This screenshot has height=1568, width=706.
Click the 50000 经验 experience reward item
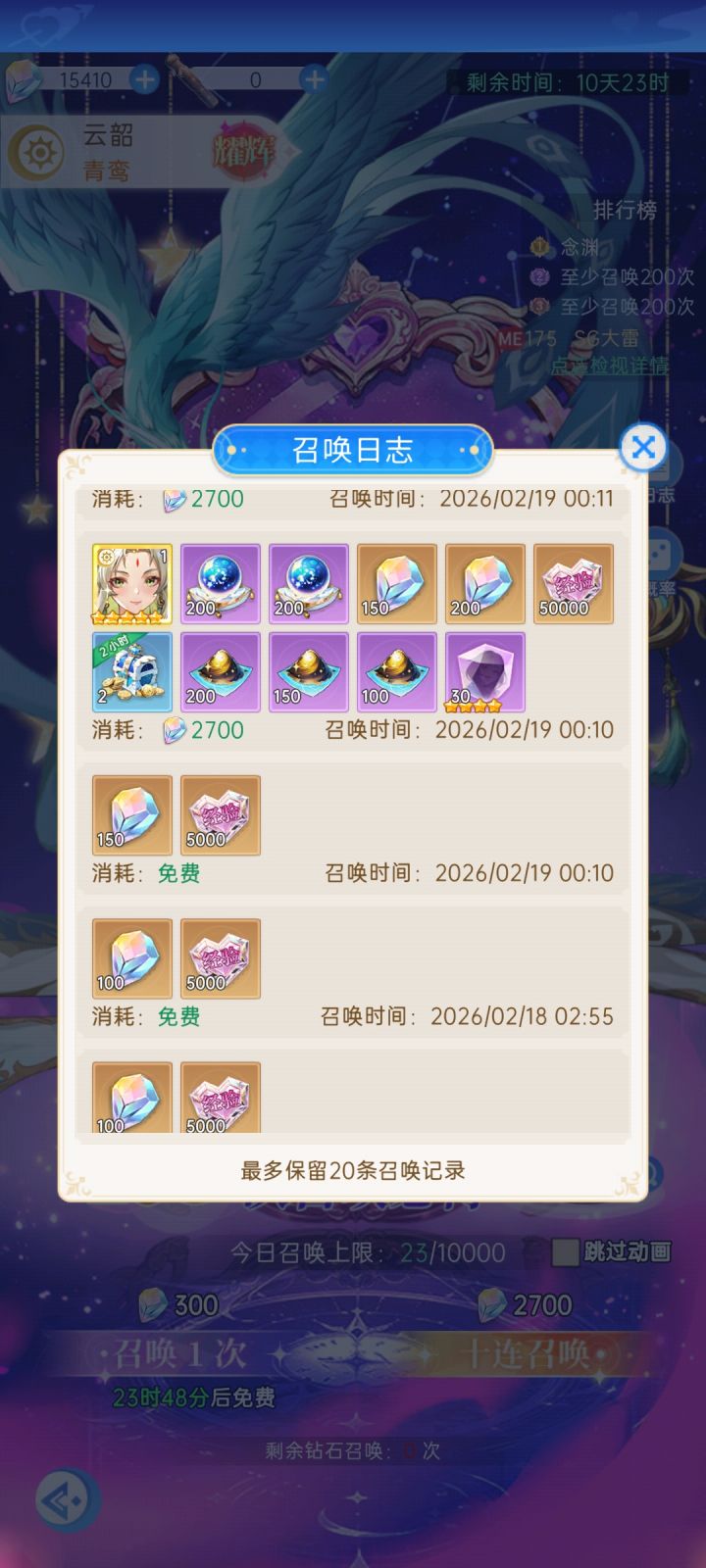coord(574,585)
